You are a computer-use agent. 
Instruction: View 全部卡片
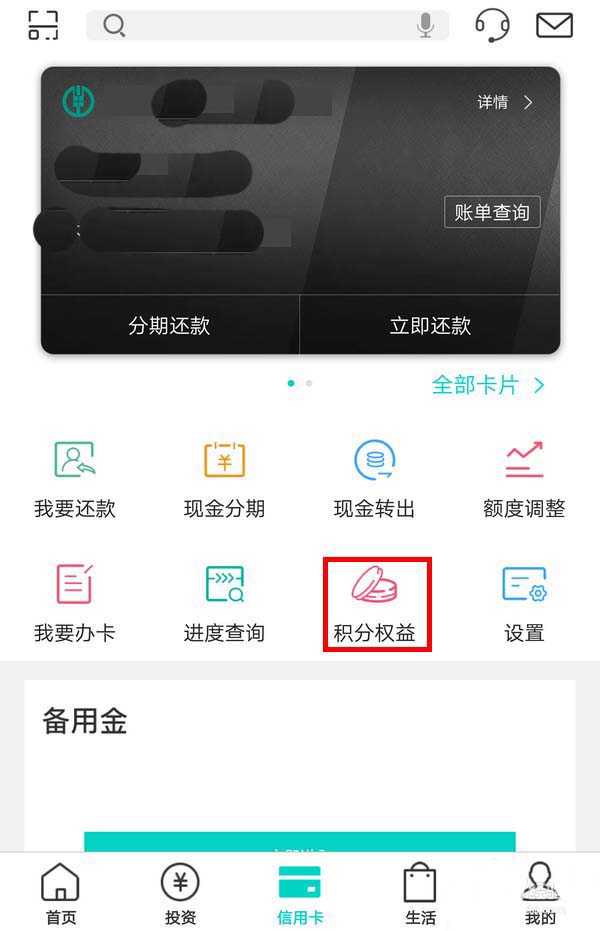[x=488, y=385]
